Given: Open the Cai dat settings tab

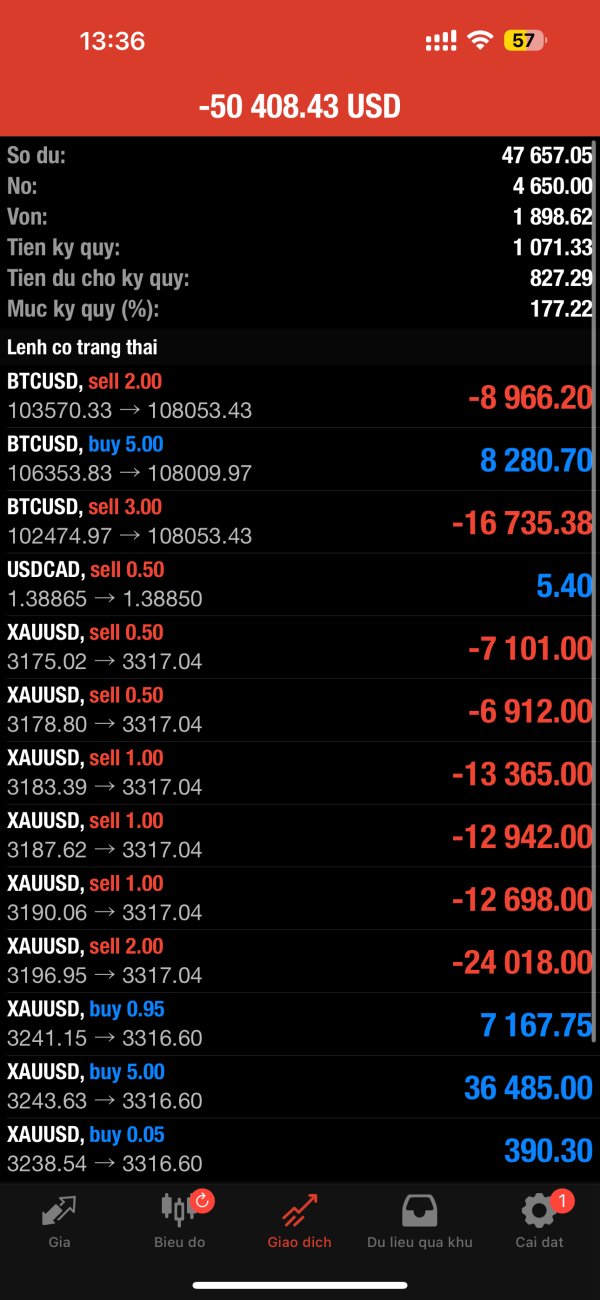Looking at the screenshot, I should (x=540, y=1221).
